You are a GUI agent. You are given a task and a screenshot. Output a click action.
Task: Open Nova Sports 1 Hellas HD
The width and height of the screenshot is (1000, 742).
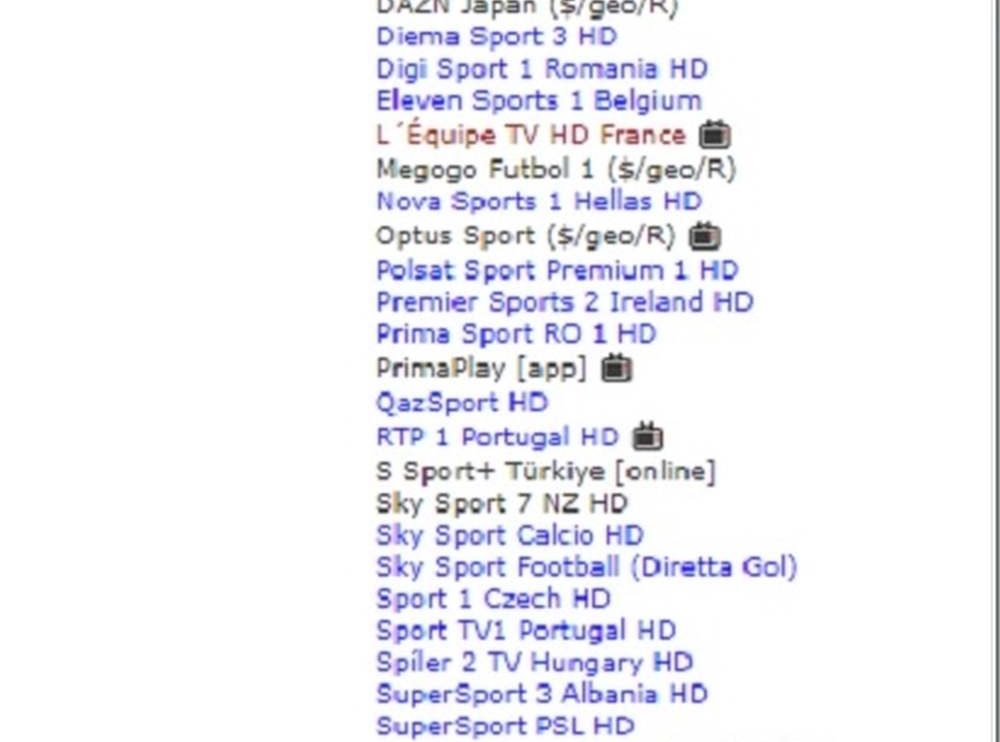tap(538, 201)
